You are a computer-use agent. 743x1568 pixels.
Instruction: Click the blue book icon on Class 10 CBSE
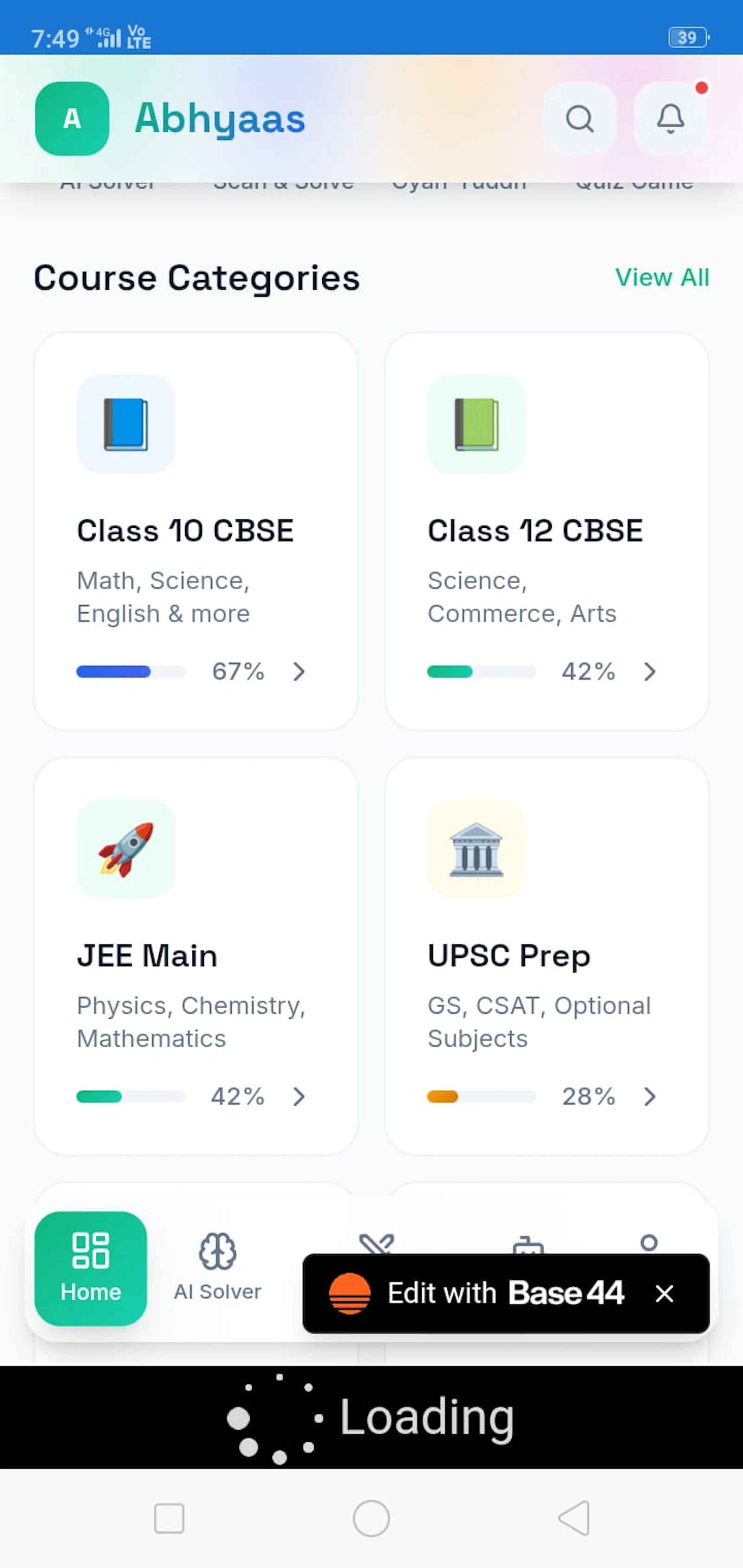point(125,424)
